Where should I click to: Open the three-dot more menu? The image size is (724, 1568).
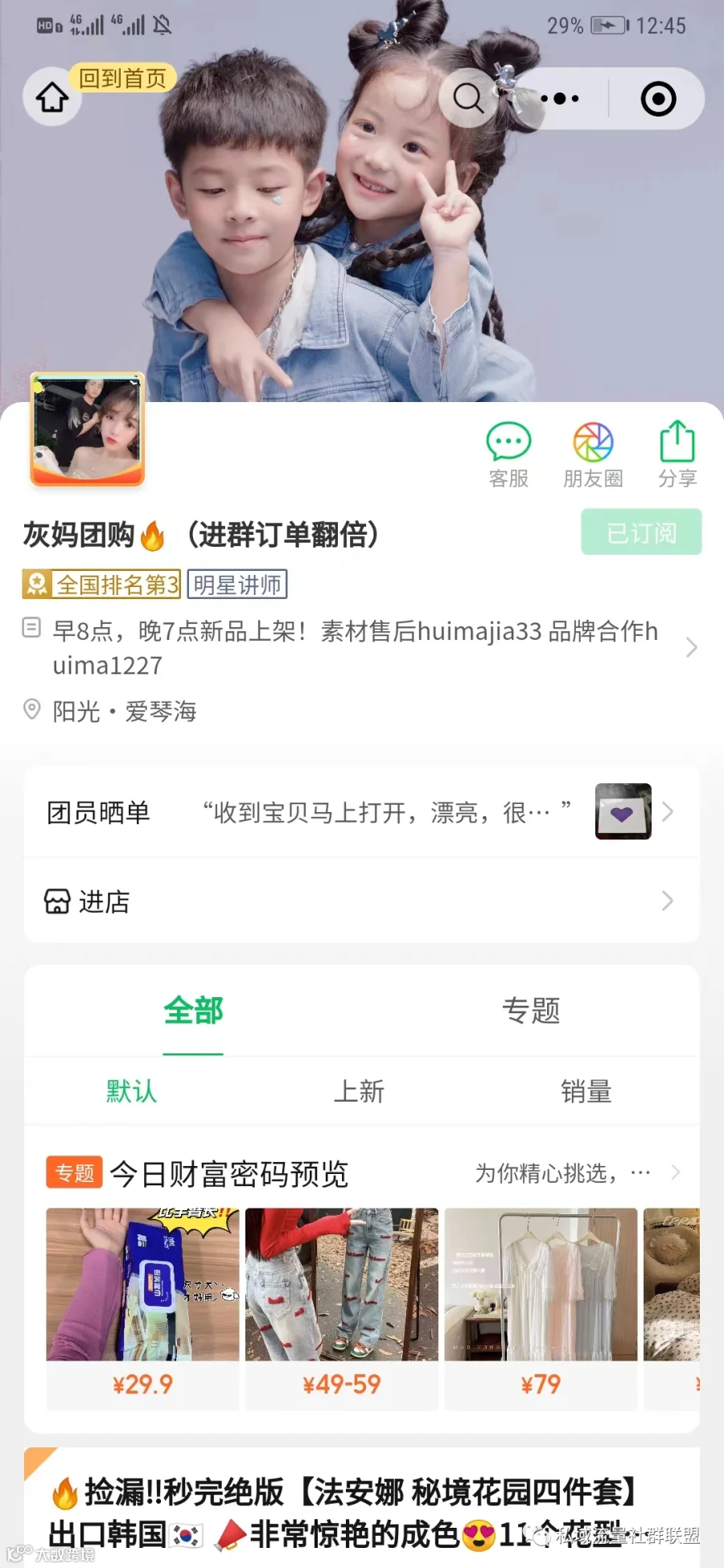560,99
